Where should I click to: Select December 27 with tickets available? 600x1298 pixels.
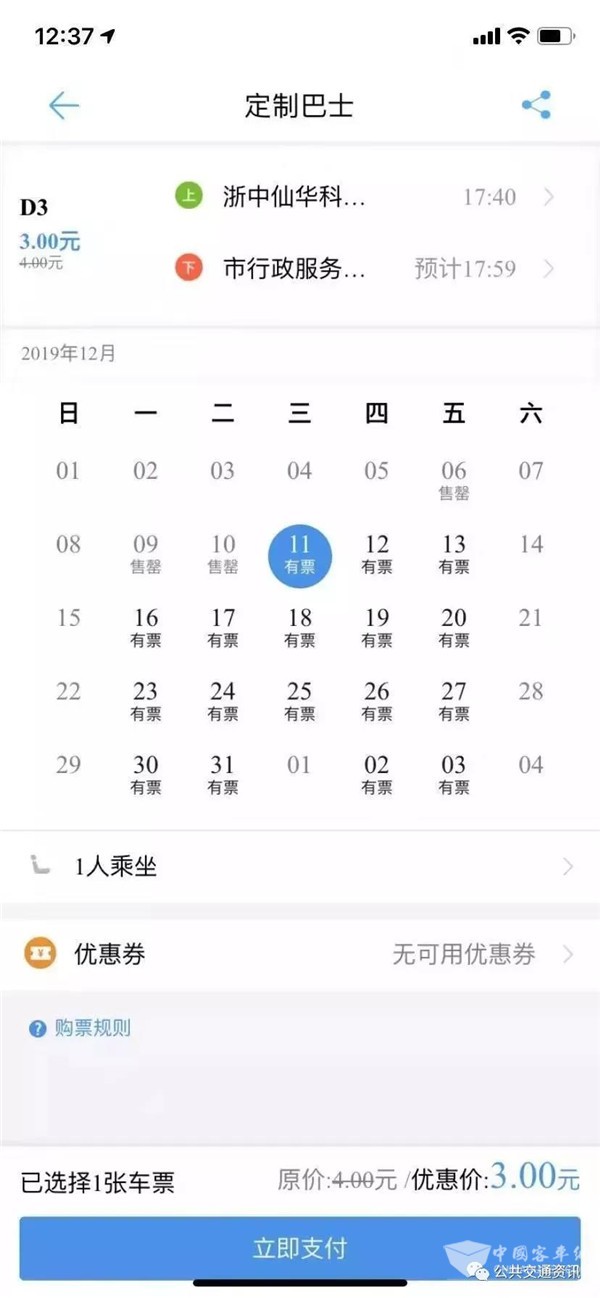click(453, 700)
